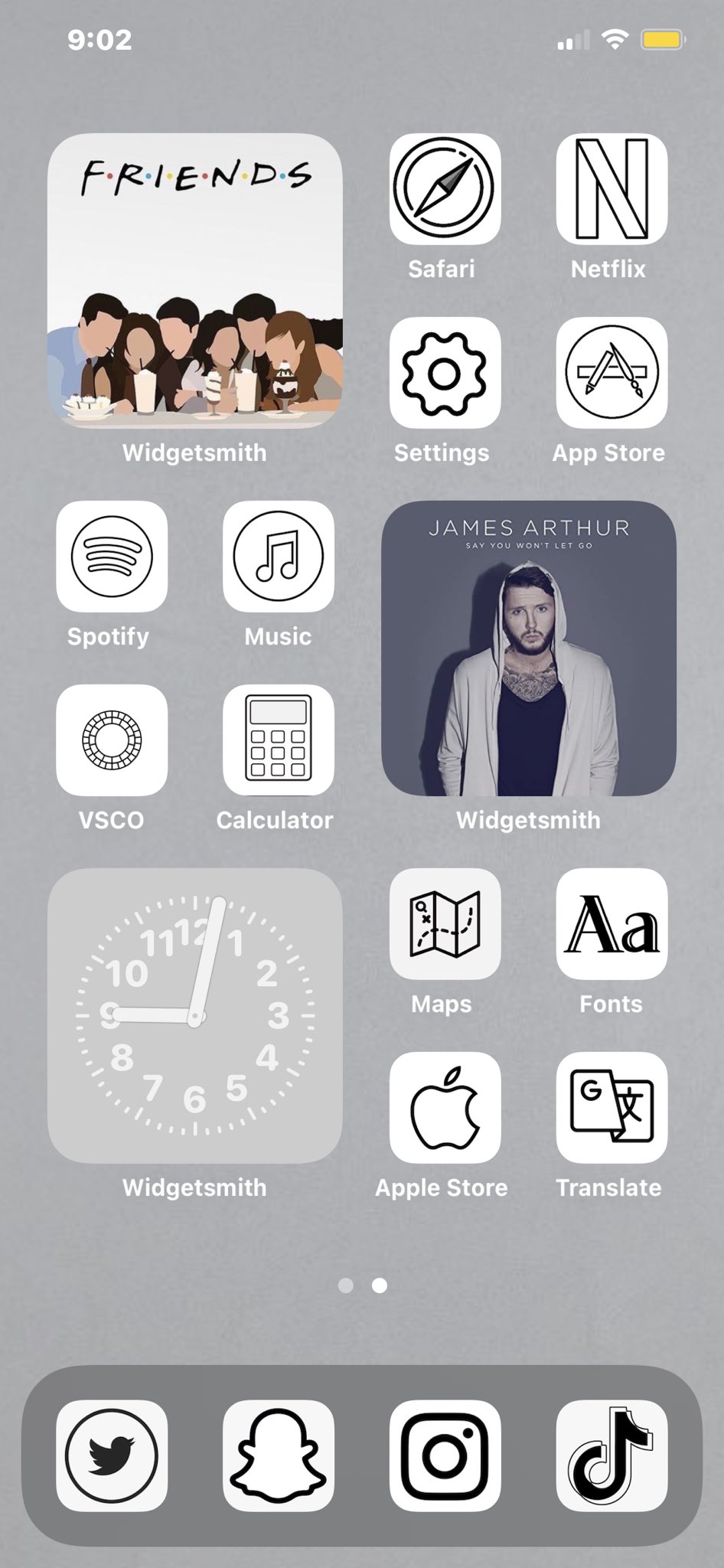Viewport: 724px width, 1568px height.
Task: Open the App Store
Action: (x=611, y=373)
